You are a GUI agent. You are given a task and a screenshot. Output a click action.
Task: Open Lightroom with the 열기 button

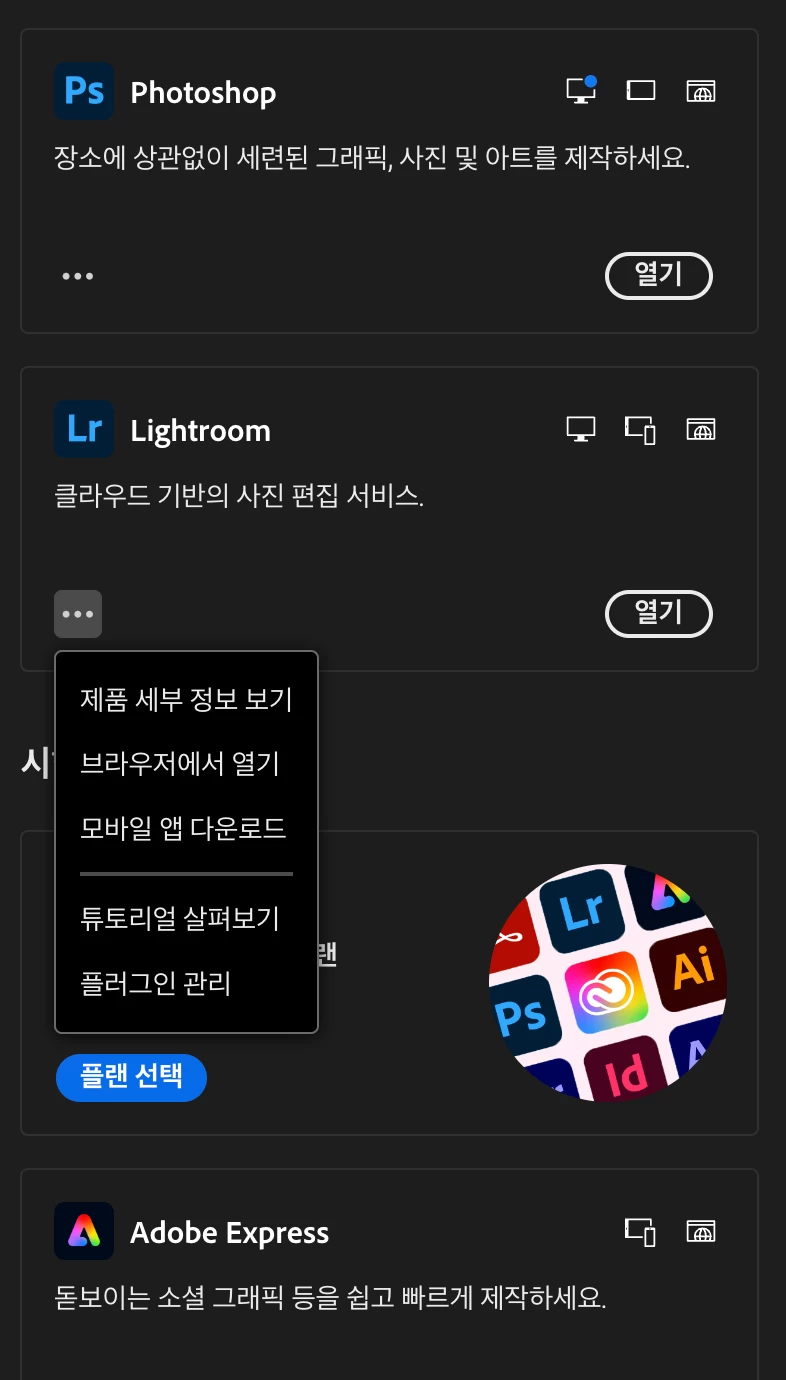pyautogui.click(x=658, y=613)
